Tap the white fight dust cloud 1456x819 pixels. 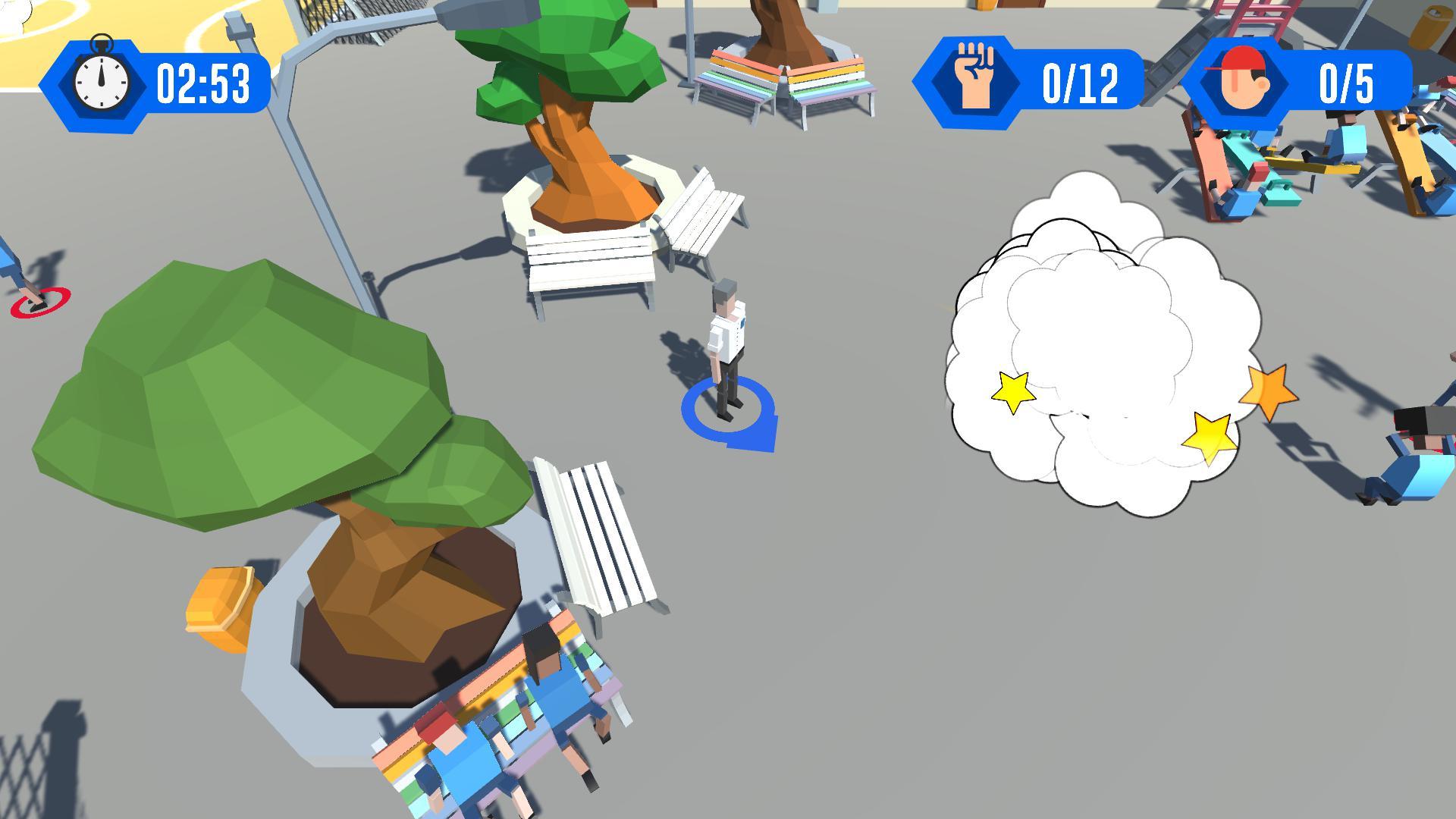click(1100, 349)
